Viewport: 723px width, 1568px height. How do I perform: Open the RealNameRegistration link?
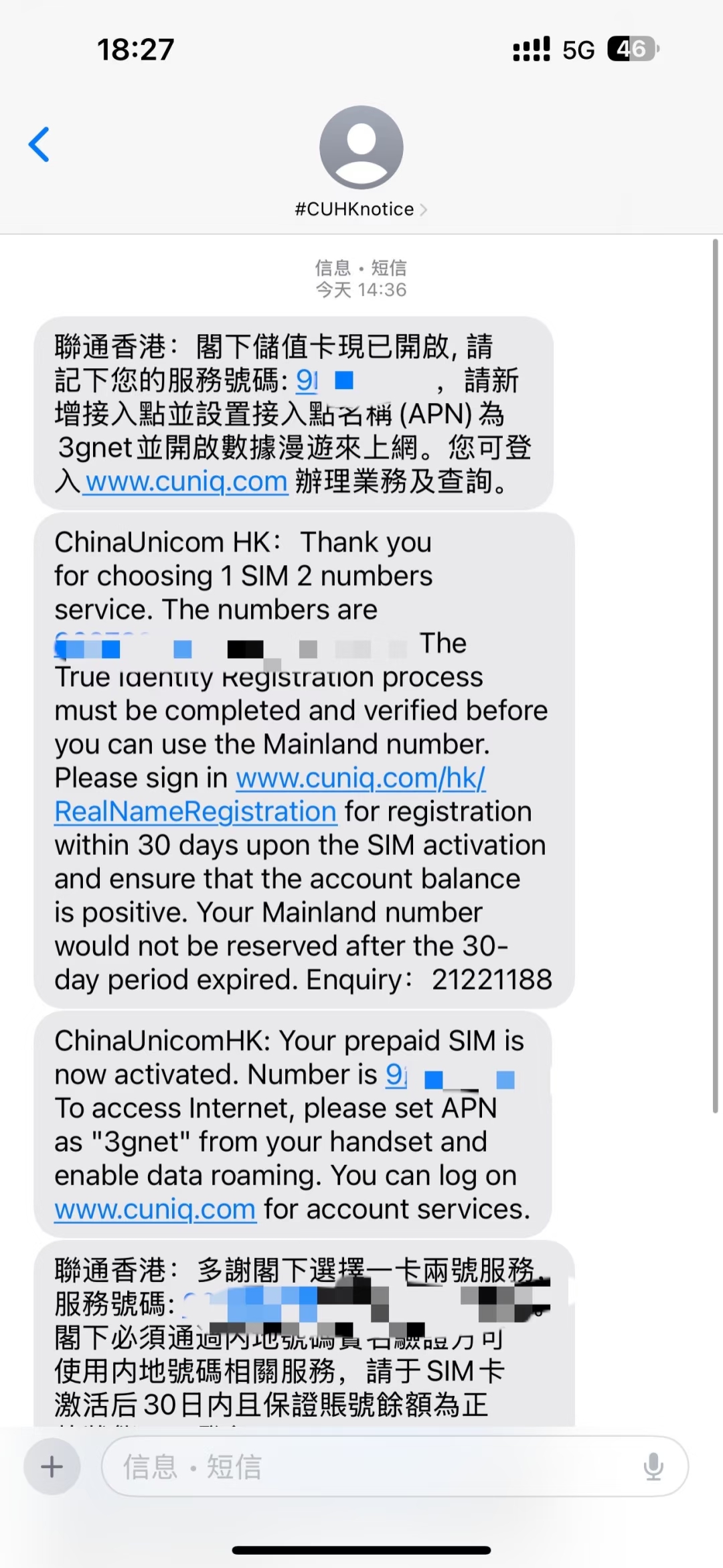click(195, 811)
